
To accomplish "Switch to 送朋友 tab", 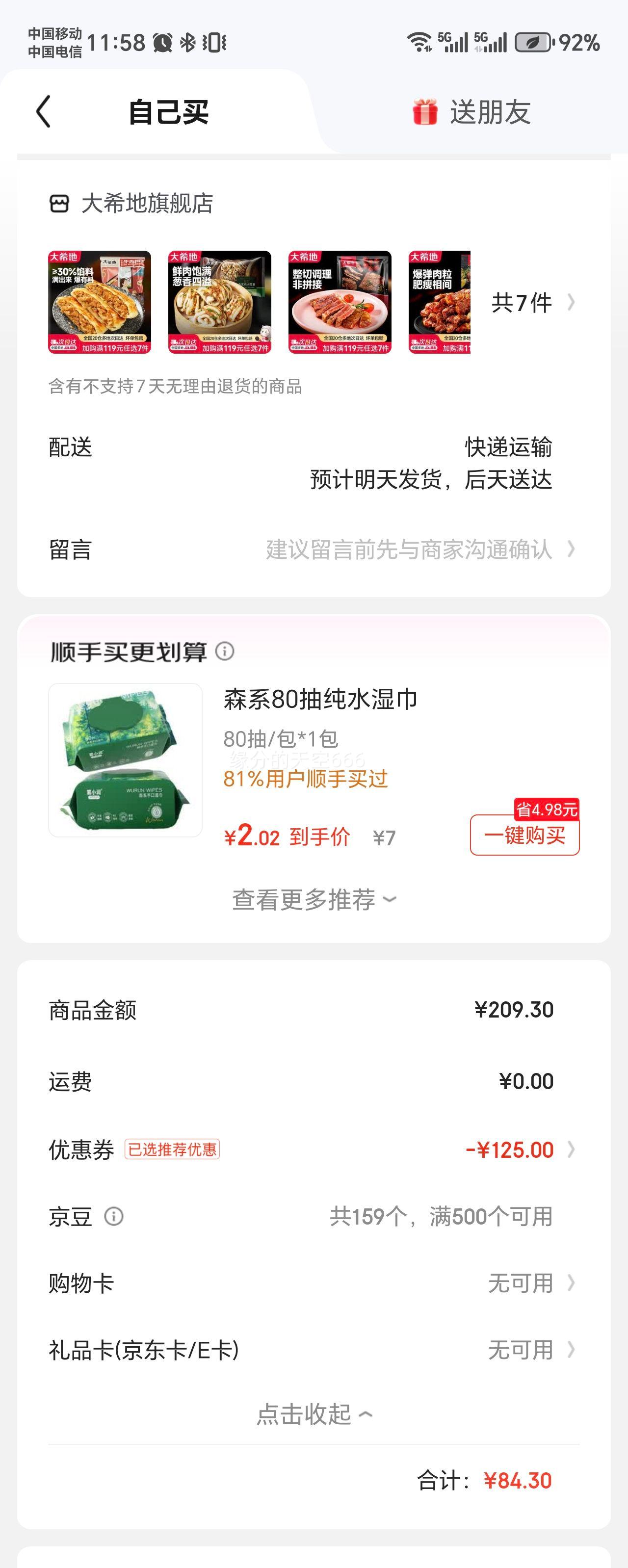I will [490, 111].
